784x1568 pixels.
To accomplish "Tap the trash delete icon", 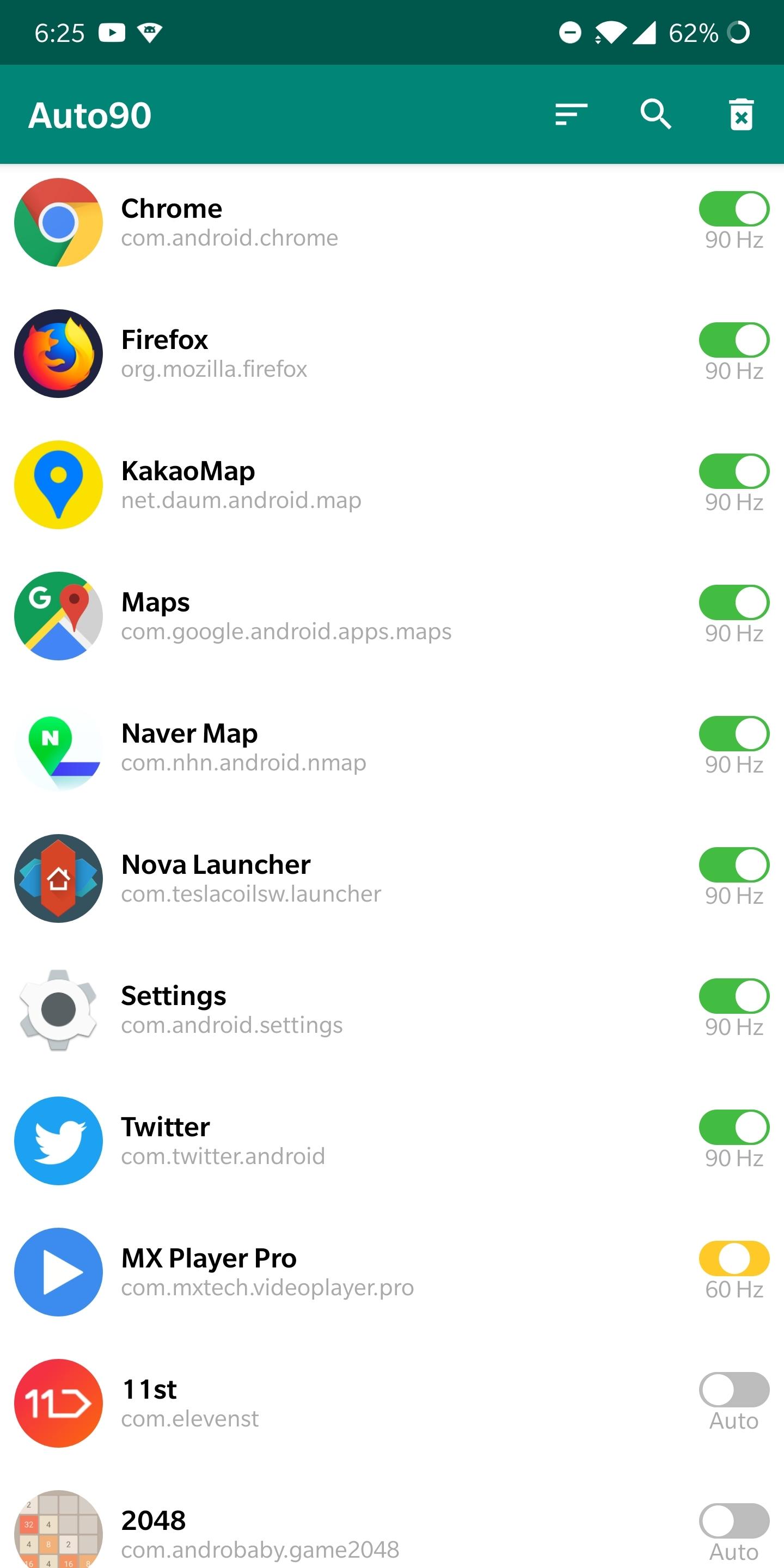I will pyautogui.click(x=741, y=114).
